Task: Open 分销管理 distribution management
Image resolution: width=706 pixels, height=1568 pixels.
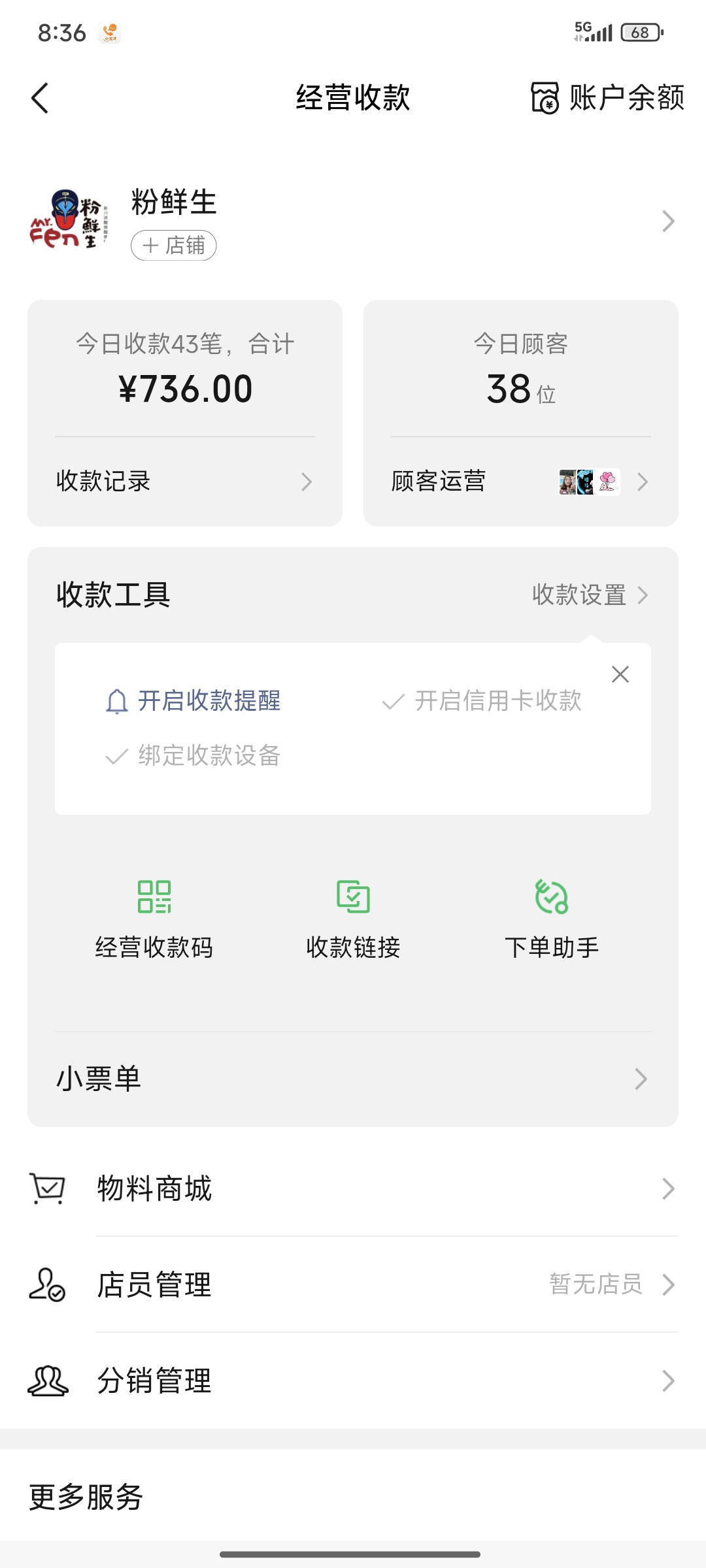Action: click(353, 1380)
